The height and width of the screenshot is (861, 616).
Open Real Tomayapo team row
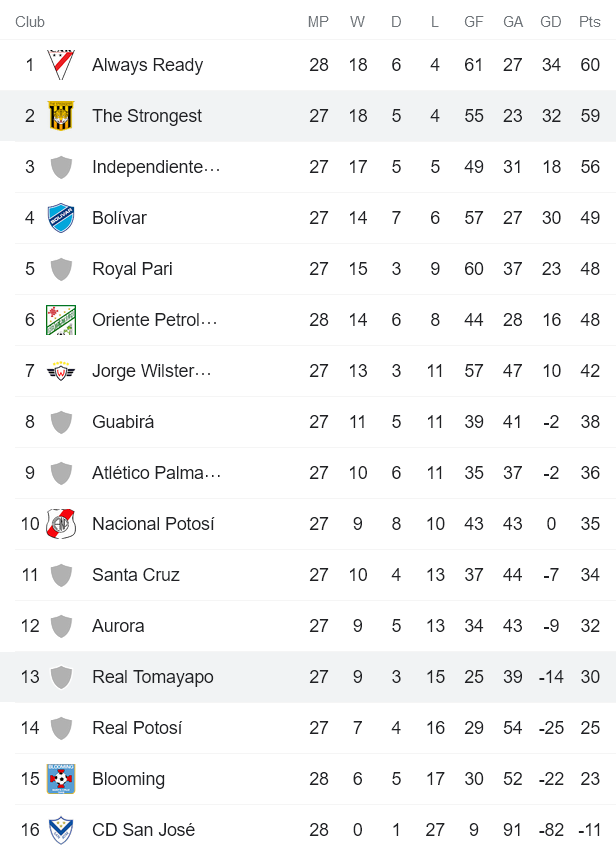coord(152,677)
